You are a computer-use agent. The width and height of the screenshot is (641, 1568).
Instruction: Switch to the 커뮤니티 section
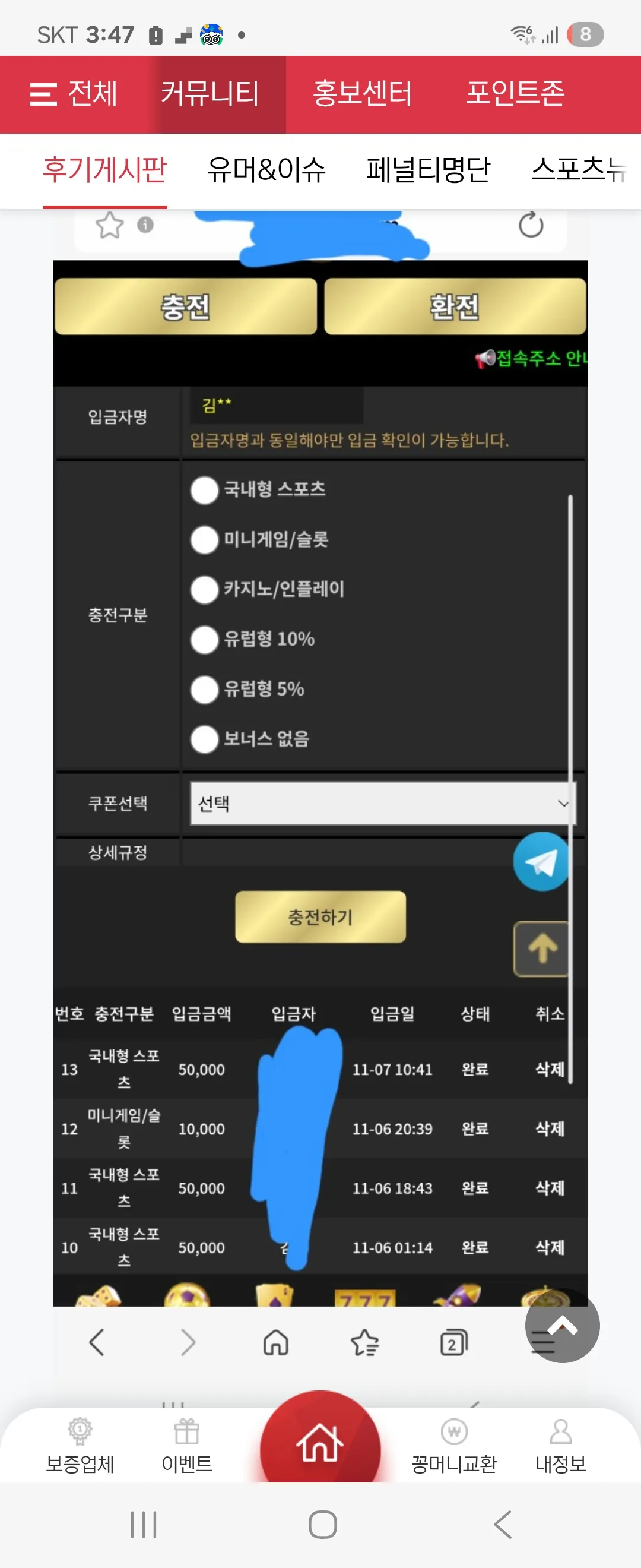pyautogui.click(x=209, y=94)
